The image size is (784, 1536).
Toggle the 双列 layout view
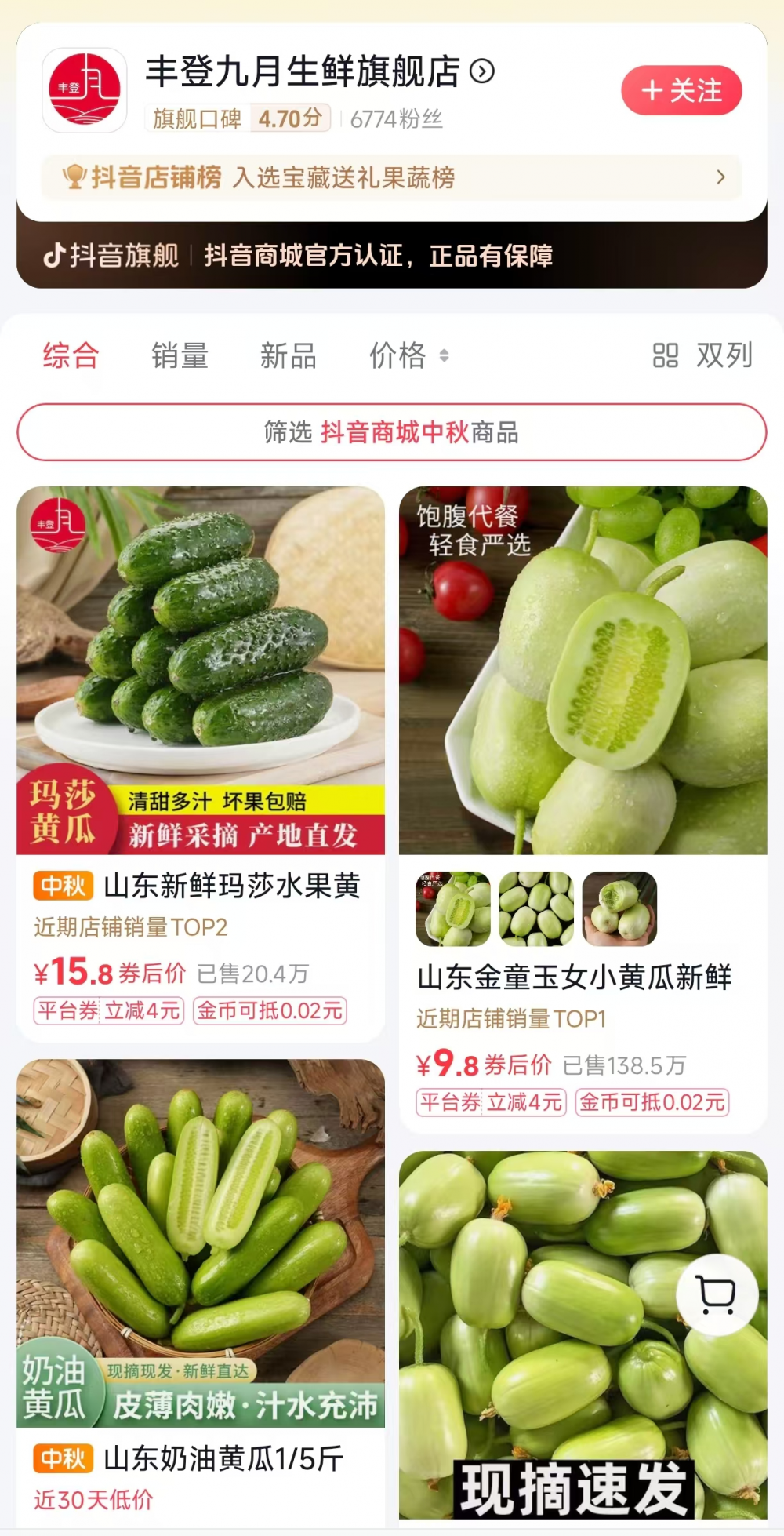pos(702,355)
